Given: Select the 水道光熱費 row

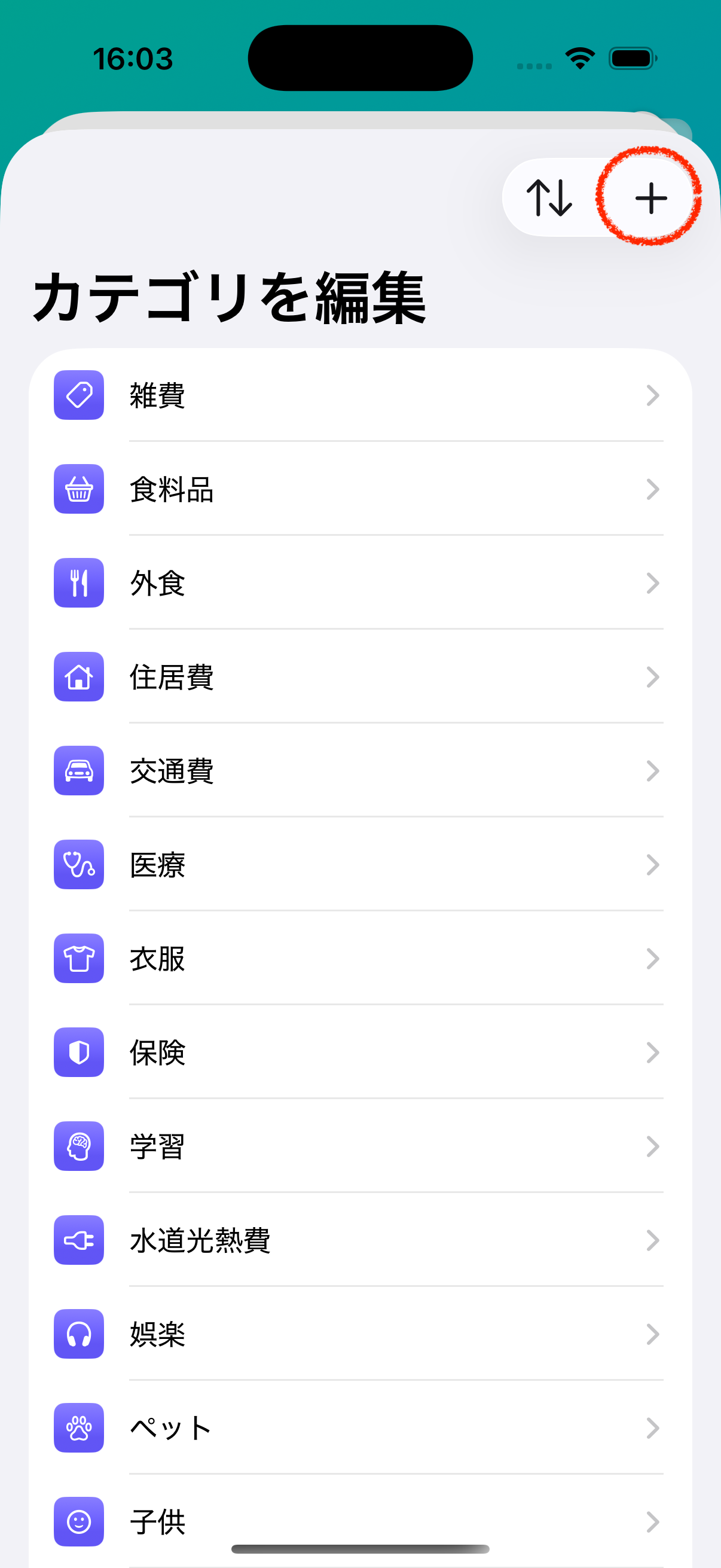Looking at the screenshot, I should tap(359, 1240).
